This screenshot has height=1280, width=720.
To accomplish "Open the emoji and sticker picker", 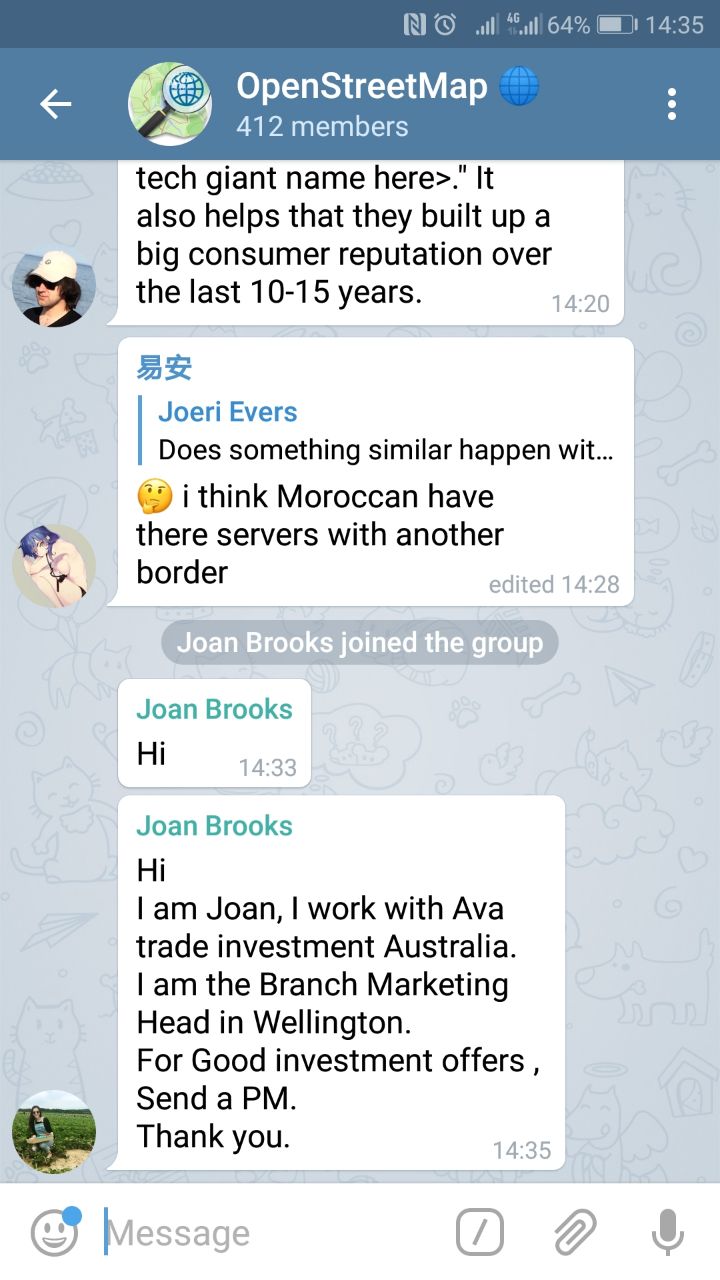I will coord(54,1232).
